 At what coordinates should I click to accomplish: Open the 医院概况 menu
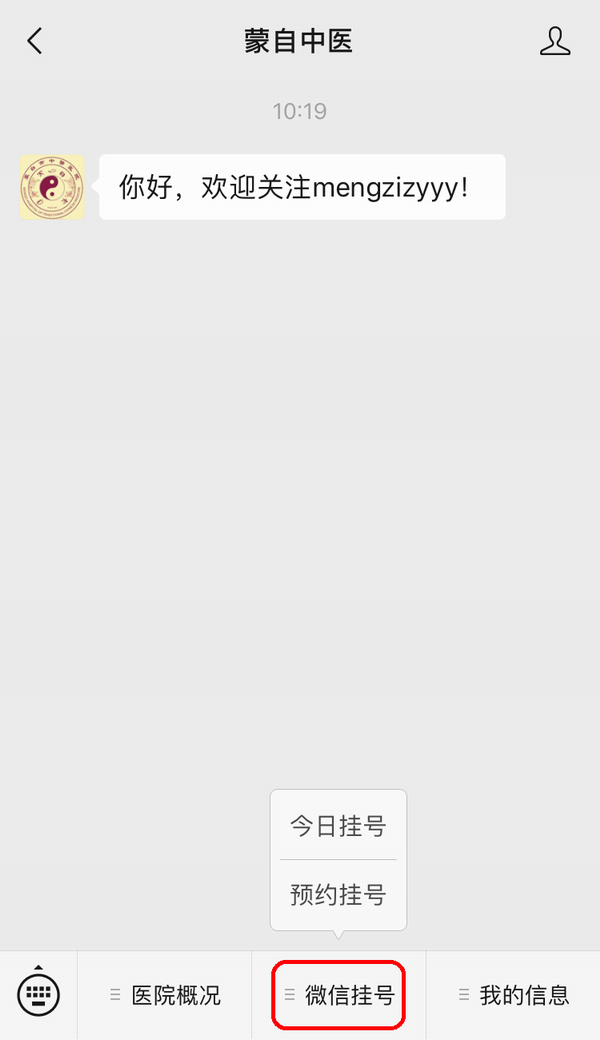(165, 995)
